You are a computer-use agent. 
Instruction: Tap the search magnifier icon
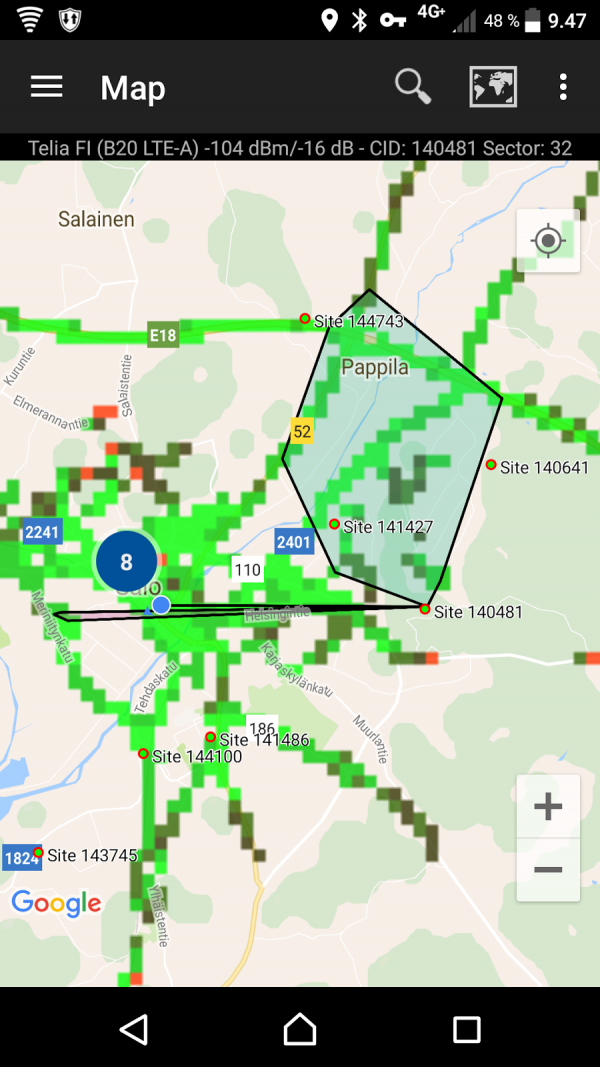pos(412,87)
